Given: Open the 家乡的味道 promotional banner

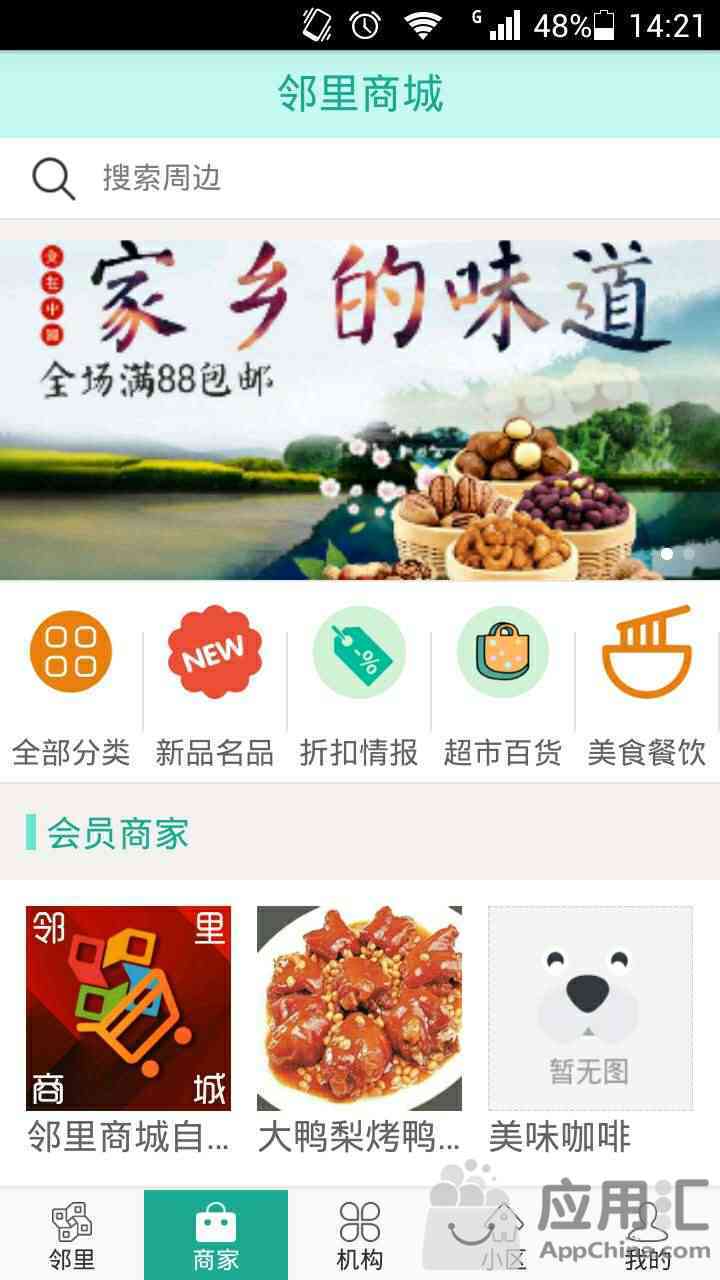Looking at the screenshot, I should coord(360,409).
